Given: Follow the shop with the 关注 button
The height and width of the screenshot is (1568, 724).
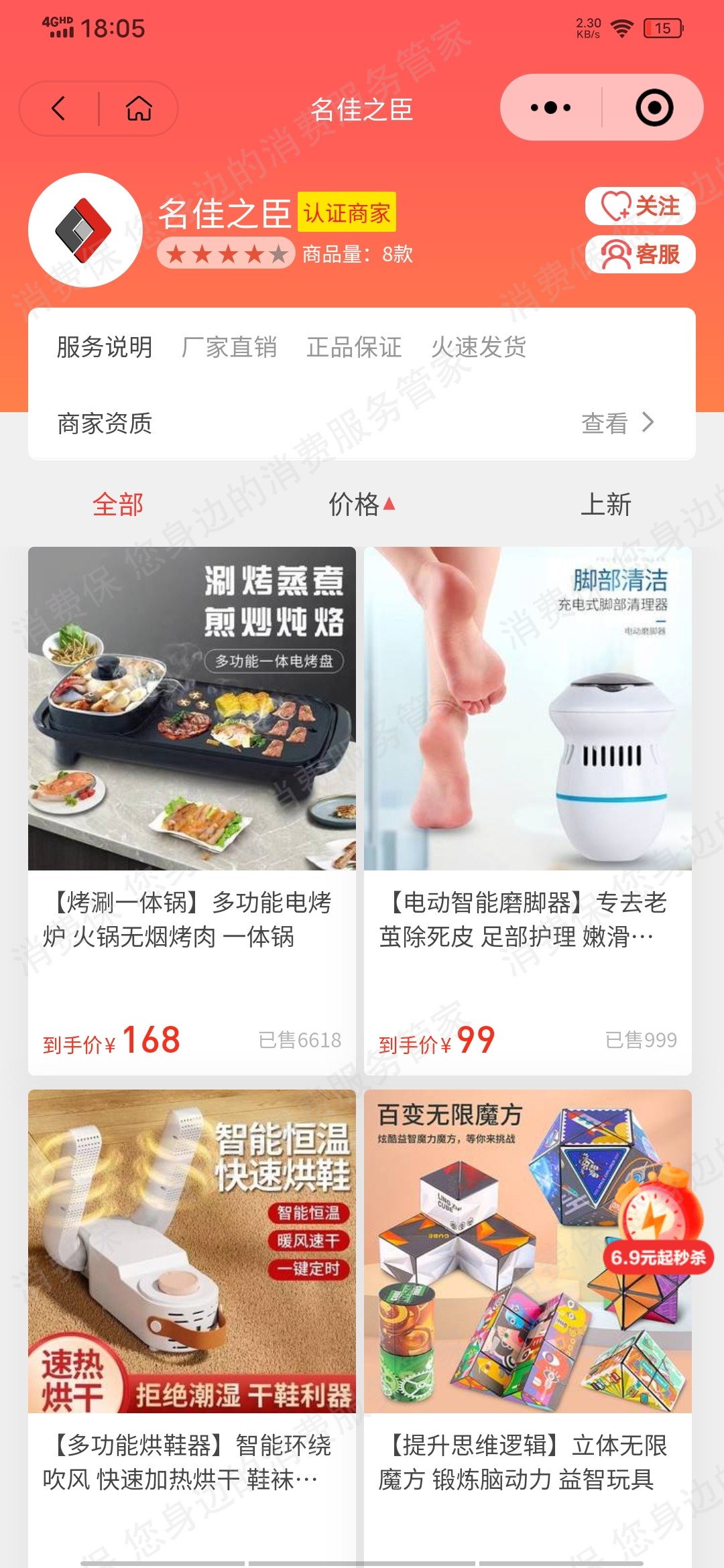Looking at the screenshot, I should (x=640, y=206).
